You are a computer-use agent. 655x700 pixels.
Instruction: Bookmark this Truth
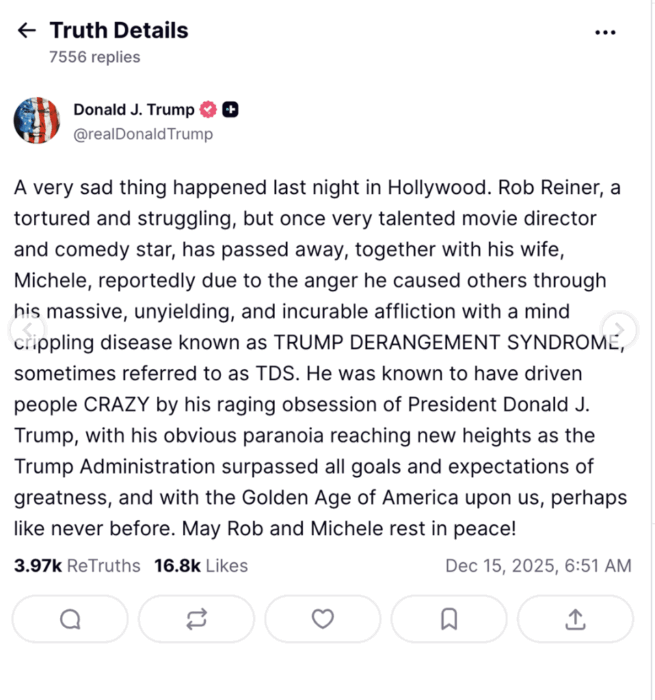coord(449,619)
